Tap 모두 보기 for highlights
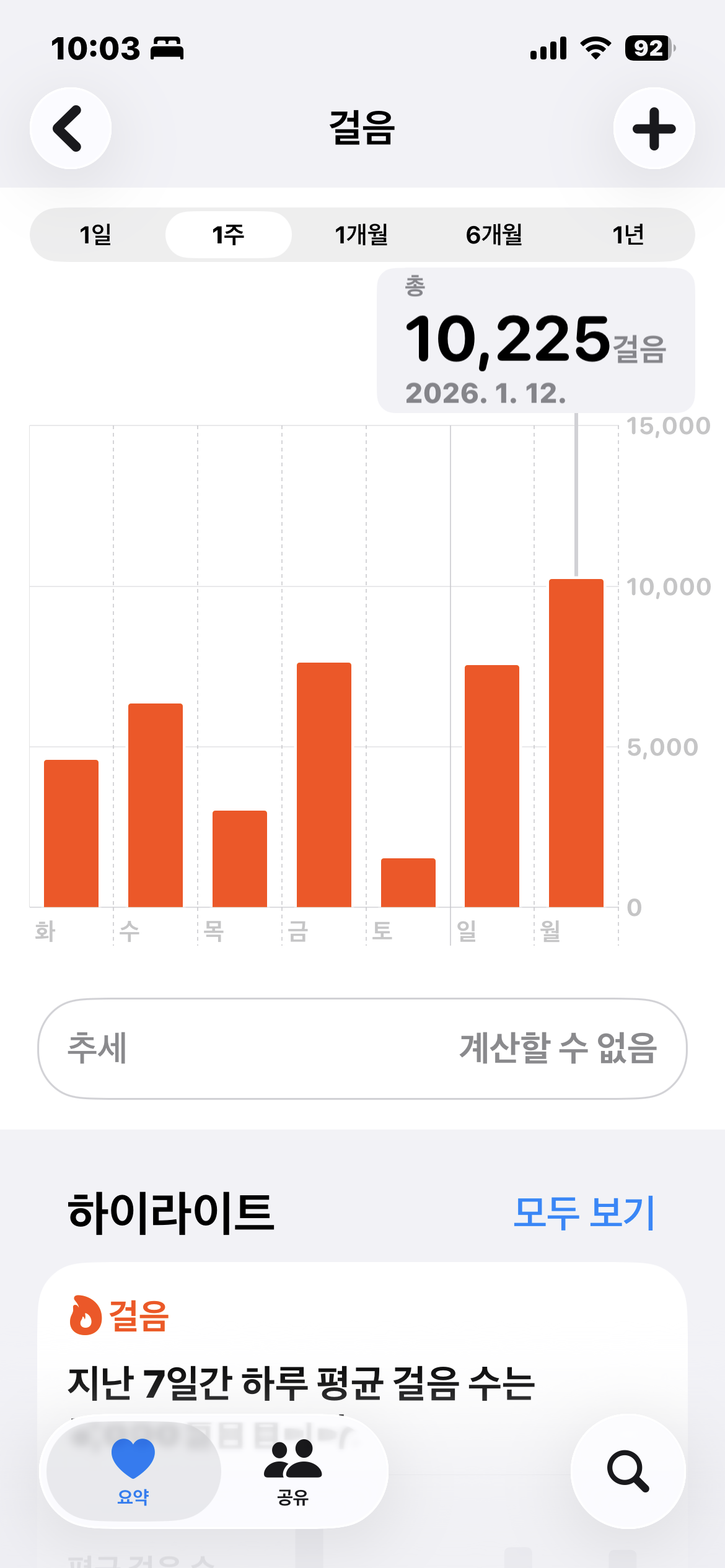Screen dimensions: 725x1568 tap(584, 1213)
